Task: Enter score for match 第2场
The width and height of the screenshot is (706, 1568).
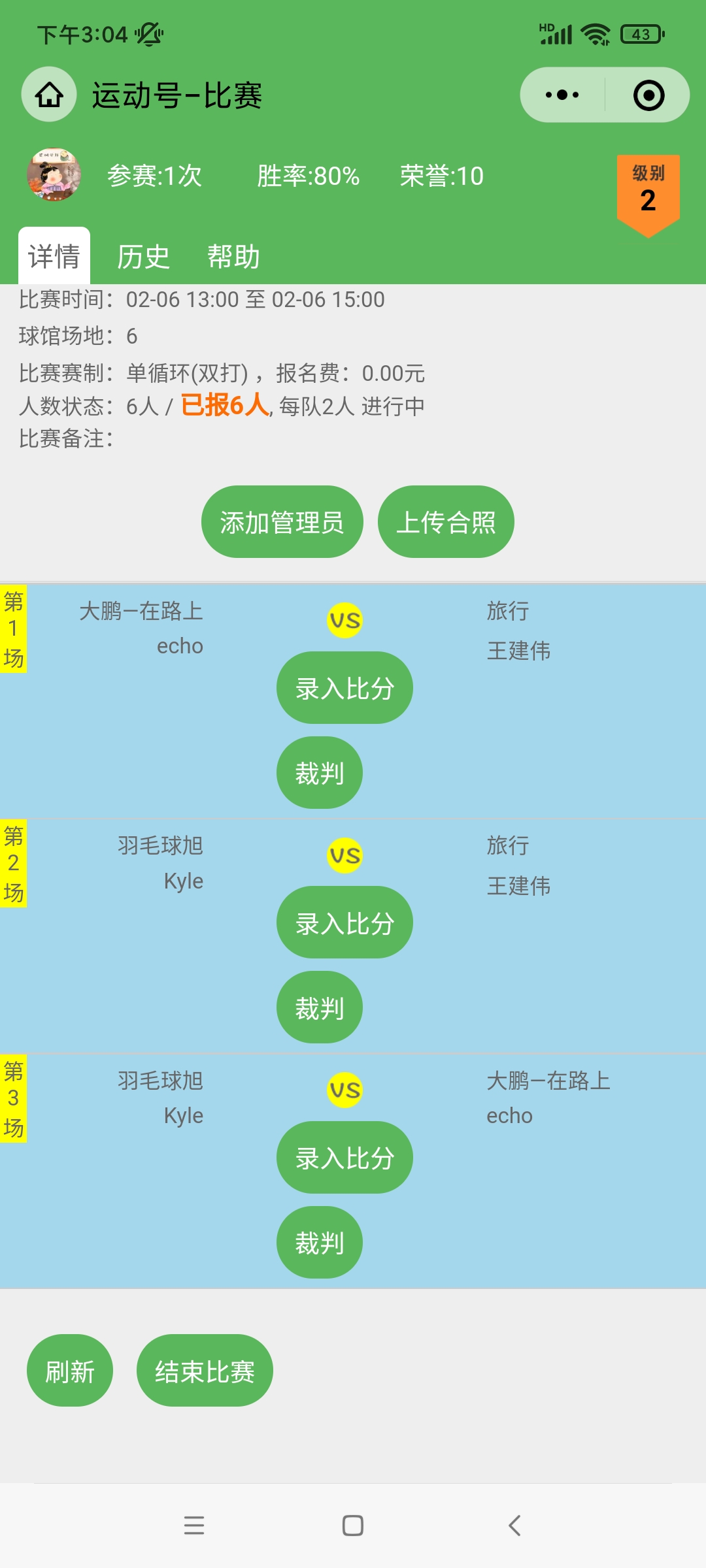Action: (x=345, y=923)
